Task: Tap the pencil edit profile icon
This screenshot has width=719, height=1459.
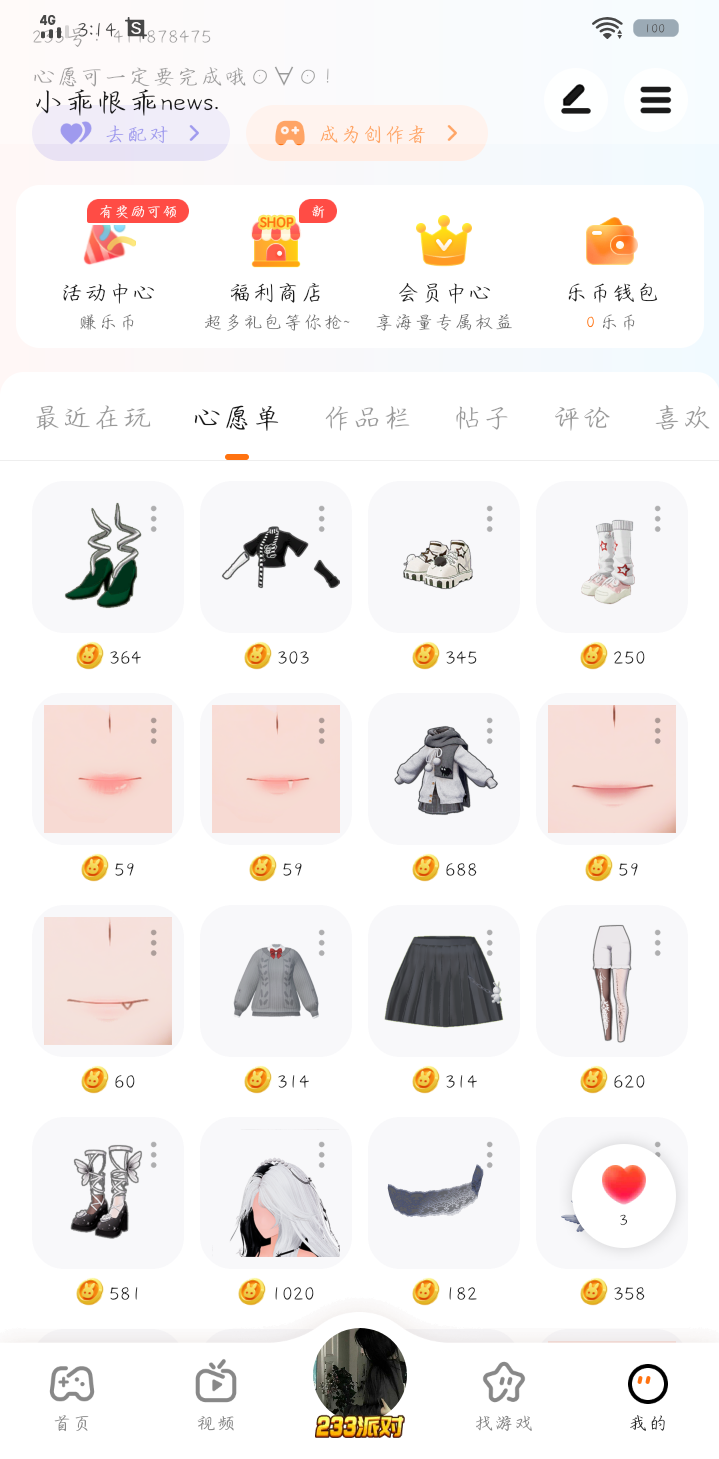Action: [576, 100]
